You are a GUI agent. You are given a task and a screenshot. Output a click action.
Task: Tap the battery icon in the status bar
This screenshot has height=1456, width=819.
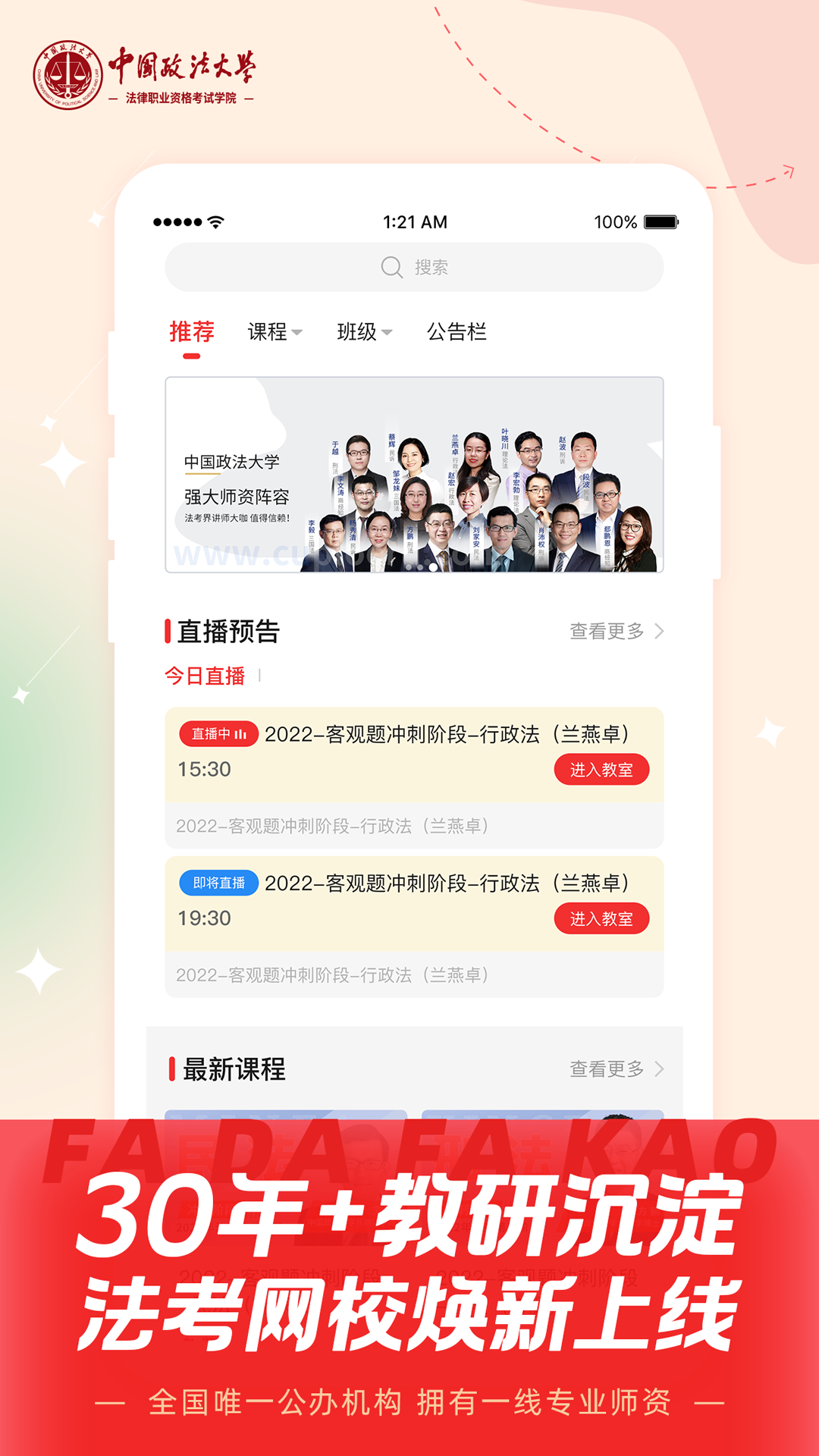[659, 221]
